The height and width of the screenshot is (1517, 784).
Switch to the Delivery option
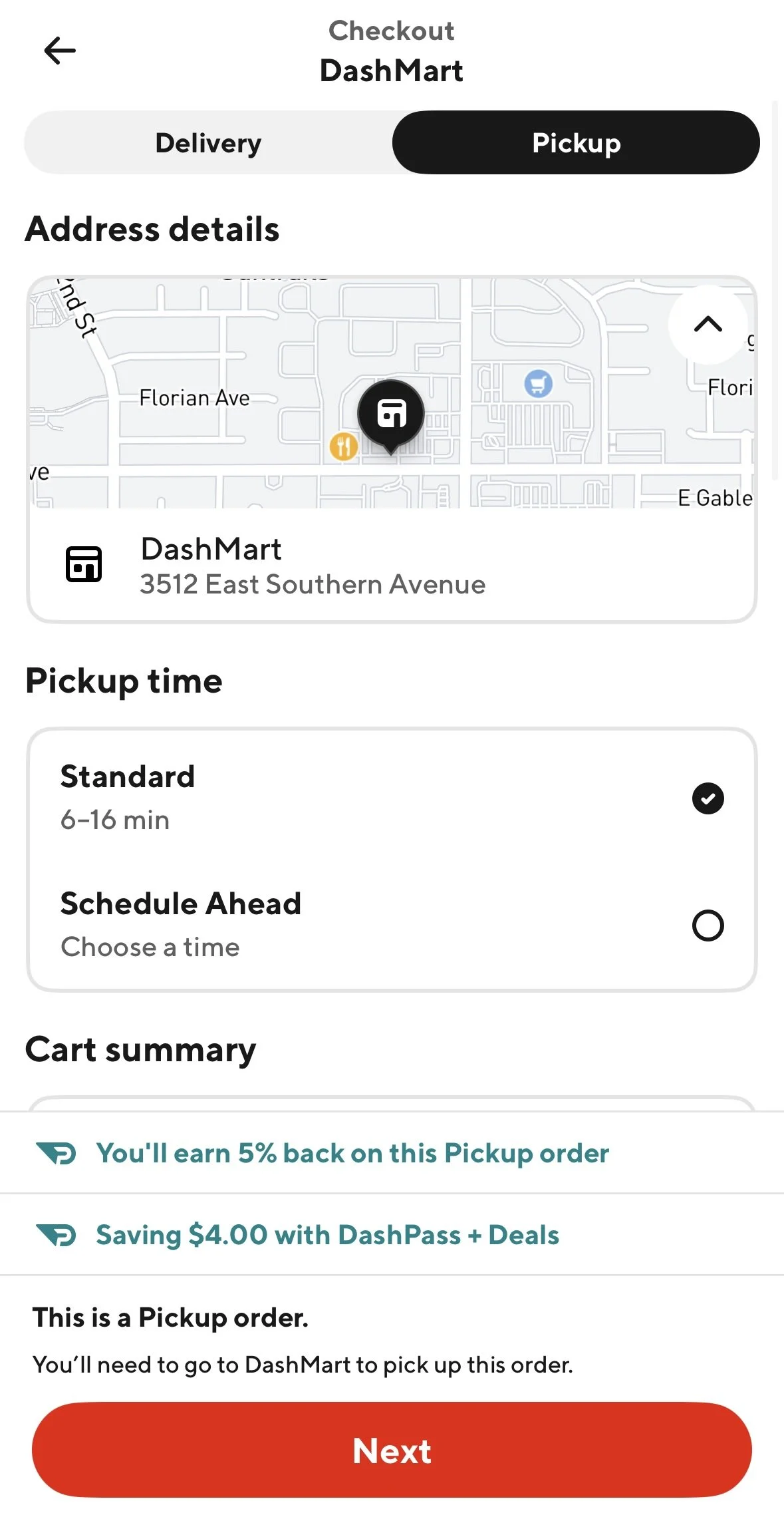(x=208, y=143)
